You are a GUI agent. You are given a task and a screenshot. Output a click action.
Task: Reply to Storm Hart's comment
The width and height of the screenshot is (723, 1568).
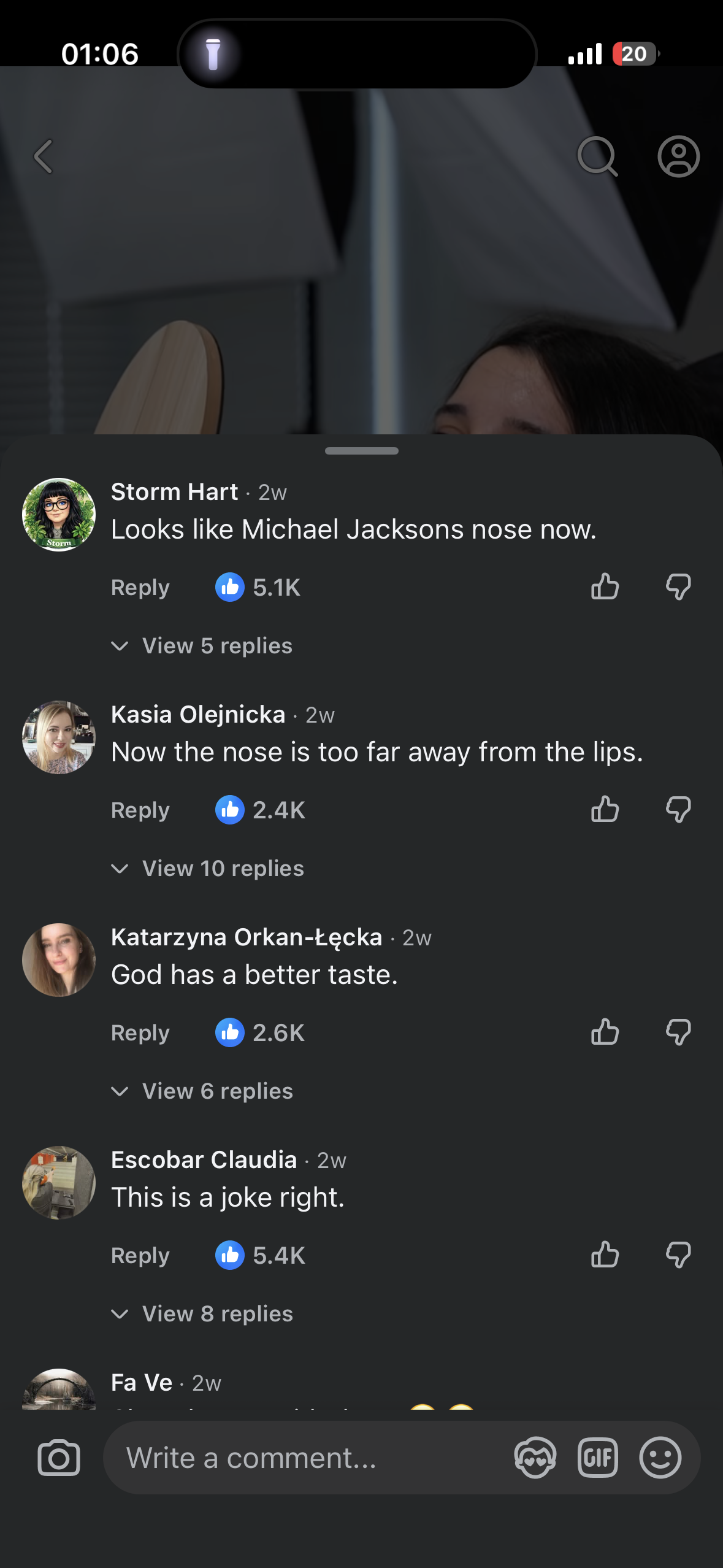(140, 587)
